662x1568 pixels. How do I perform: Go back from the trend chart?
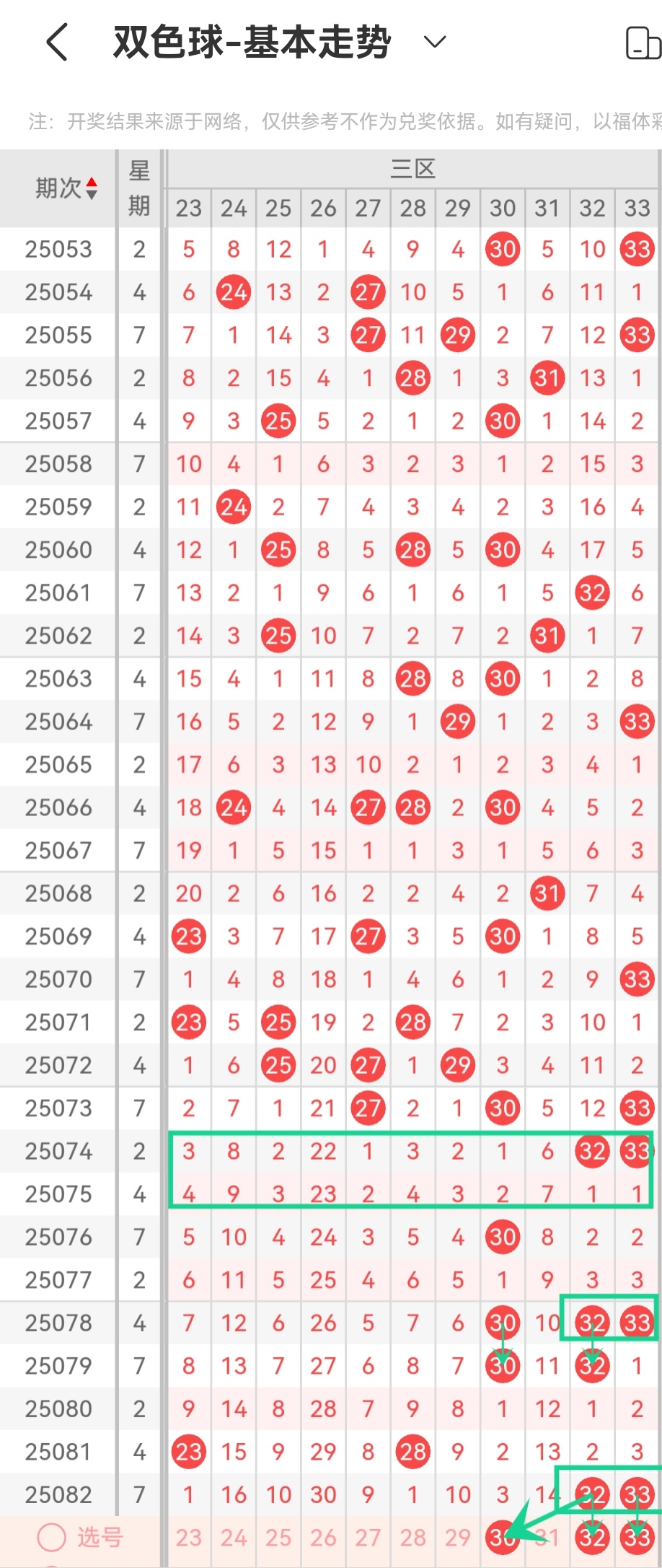[x=56, y=42]
